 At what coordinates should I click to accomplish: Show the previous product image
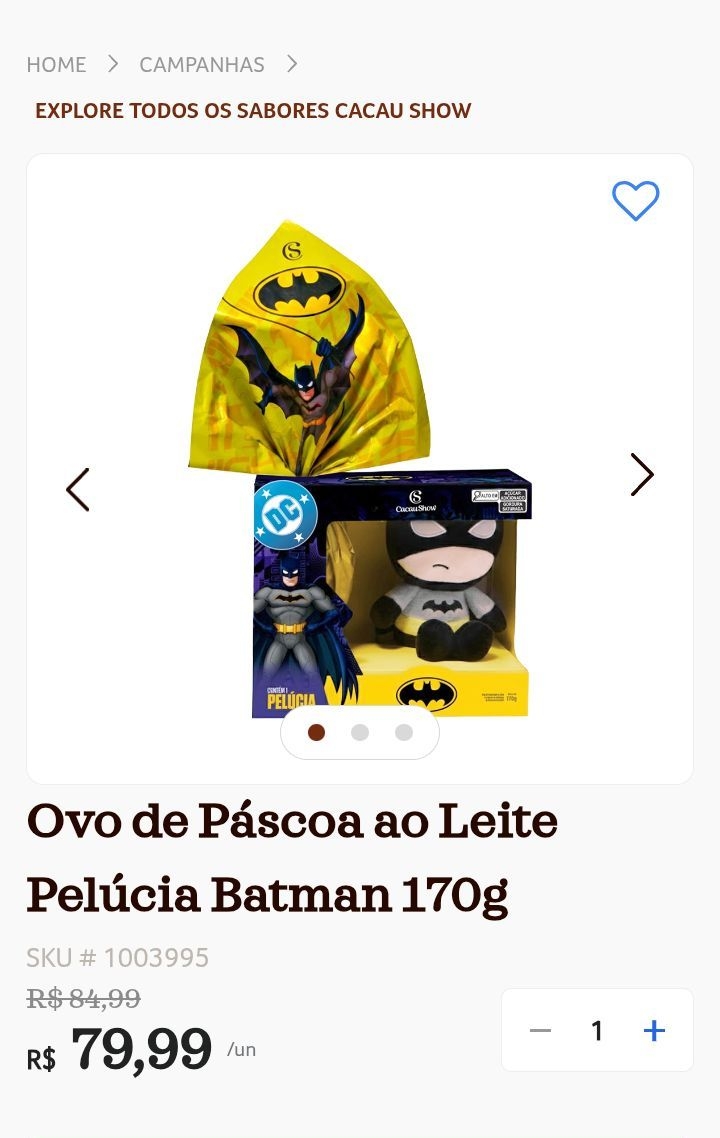click(78, 489)
